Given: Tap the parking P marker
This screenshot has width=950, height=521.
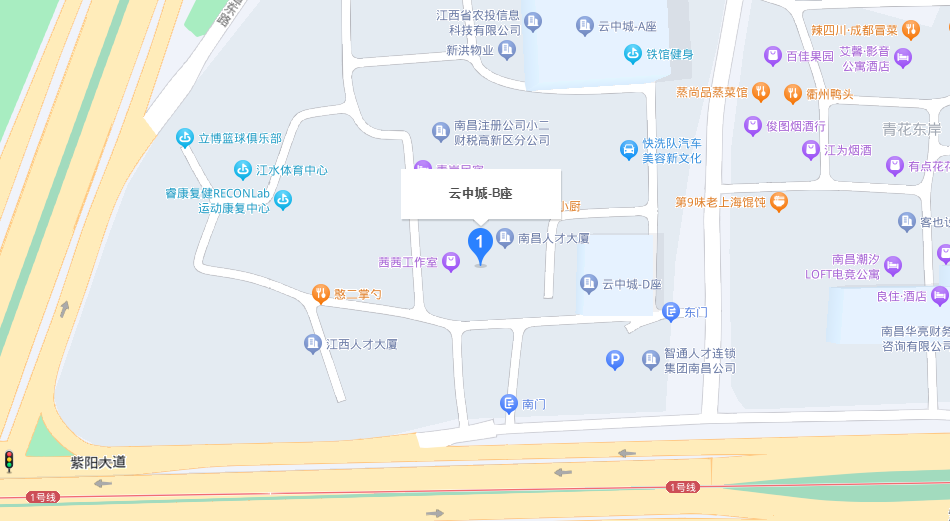Looking at the screenshot, I should pyautogui.click(x=616, y=360).
